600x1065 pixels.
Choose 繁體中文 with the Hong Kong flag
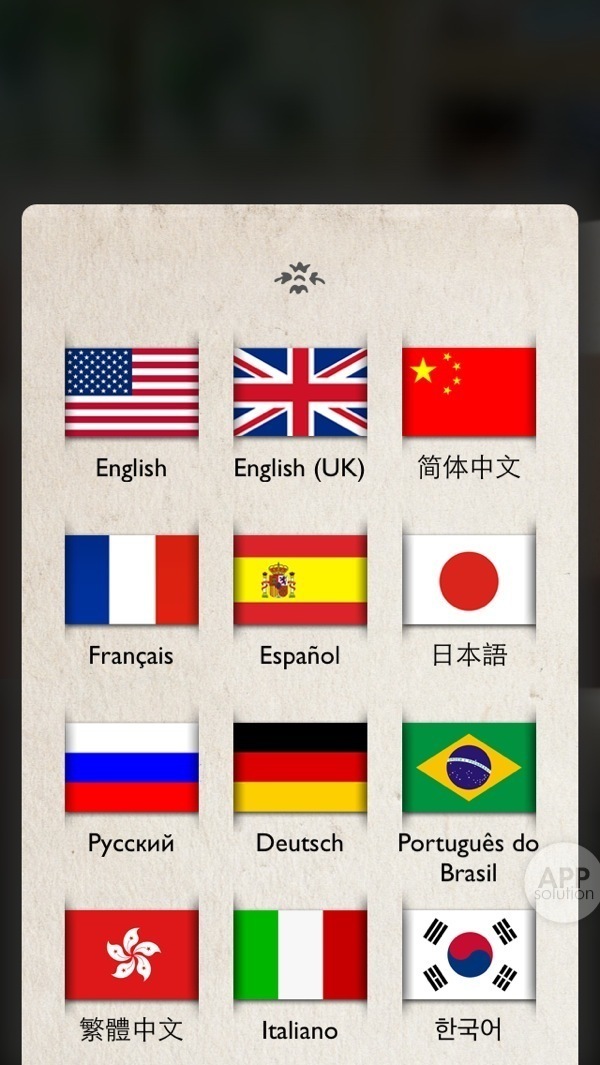click(x=131, y=955)
